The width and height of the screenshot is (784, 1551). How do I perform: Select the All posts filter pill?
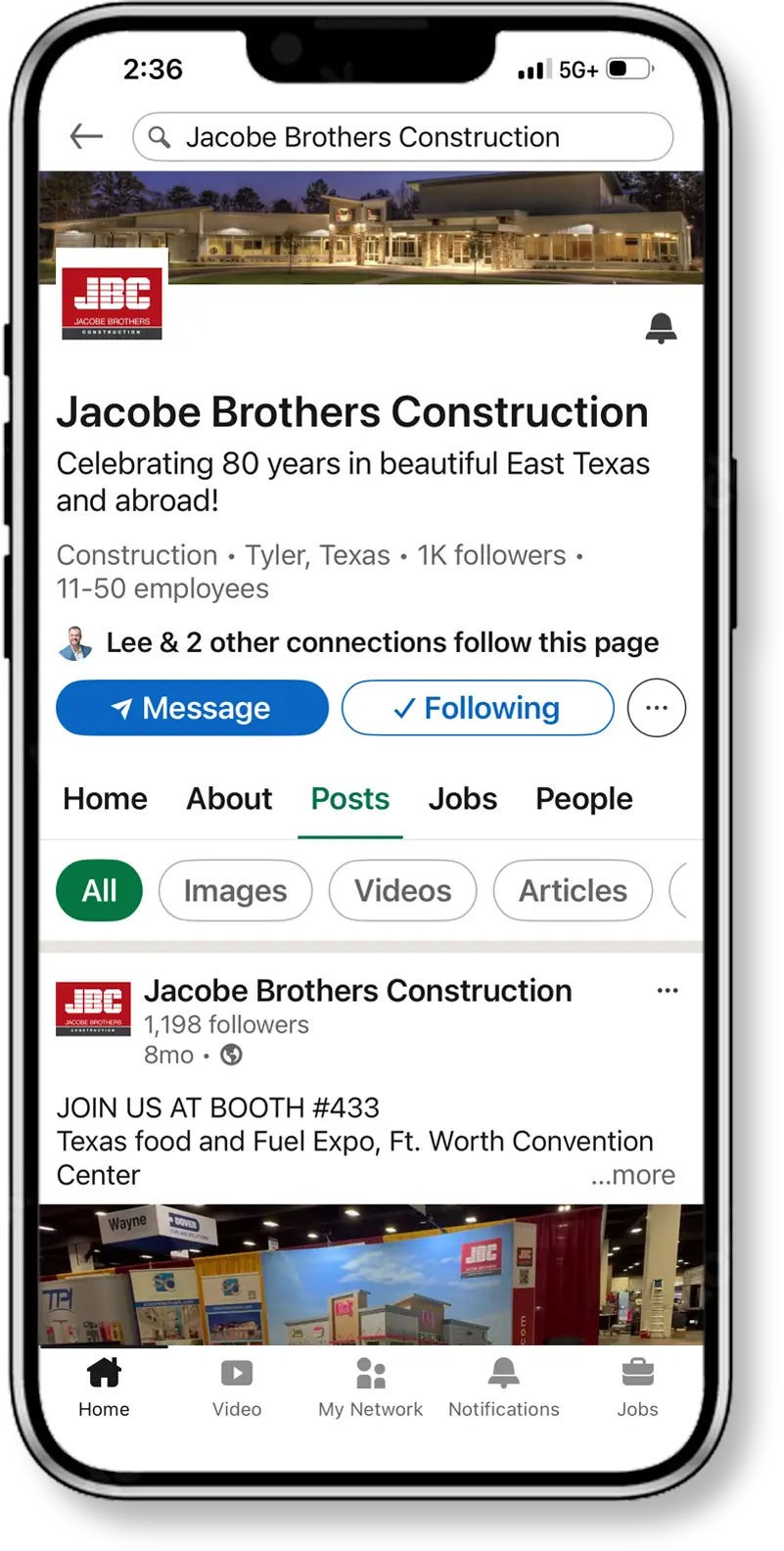[99, 890]
